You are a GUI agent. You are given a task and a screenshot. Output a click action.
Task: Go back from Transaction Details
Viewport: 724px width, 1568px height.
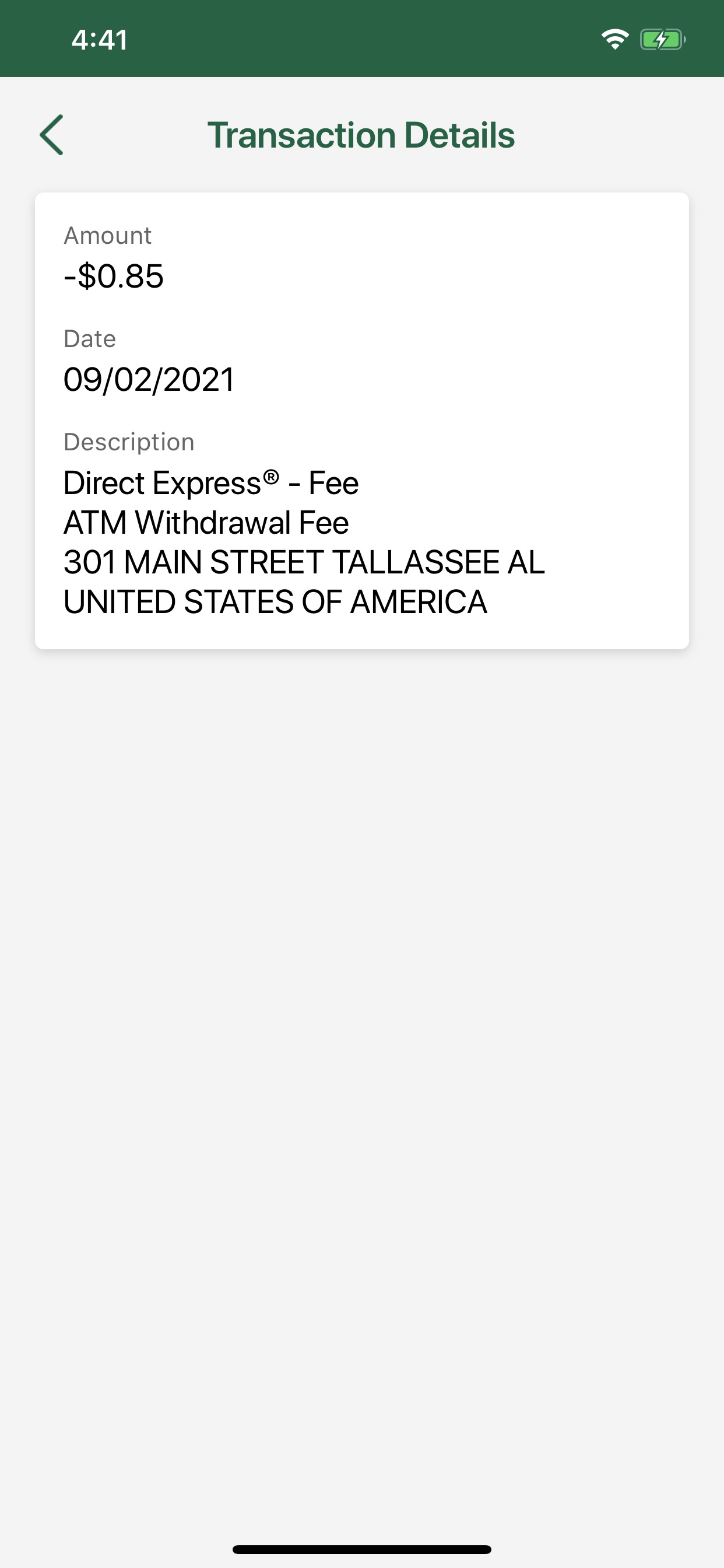coord(52,135)
